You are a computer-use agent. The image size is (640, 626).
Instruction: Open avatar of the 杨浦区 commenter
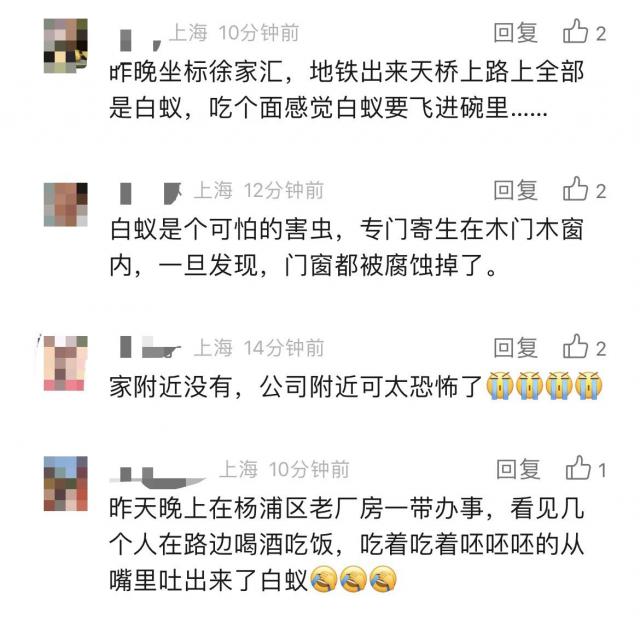(x=65, y=481)
